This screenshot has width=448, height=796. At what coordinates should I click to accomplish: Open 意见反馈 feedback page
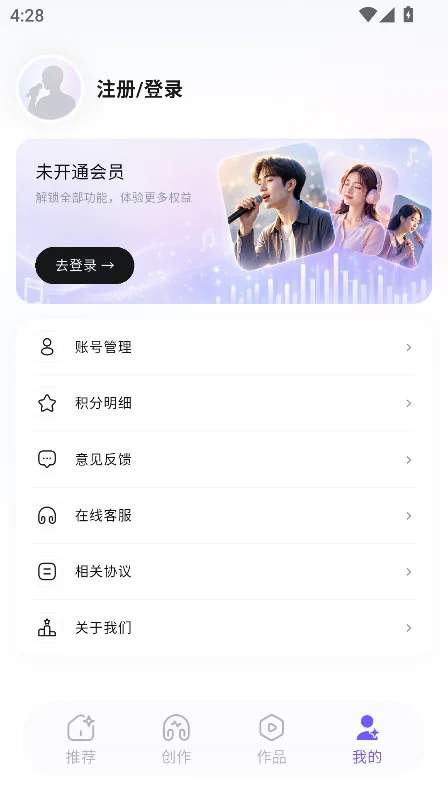[x=224, y=459]
